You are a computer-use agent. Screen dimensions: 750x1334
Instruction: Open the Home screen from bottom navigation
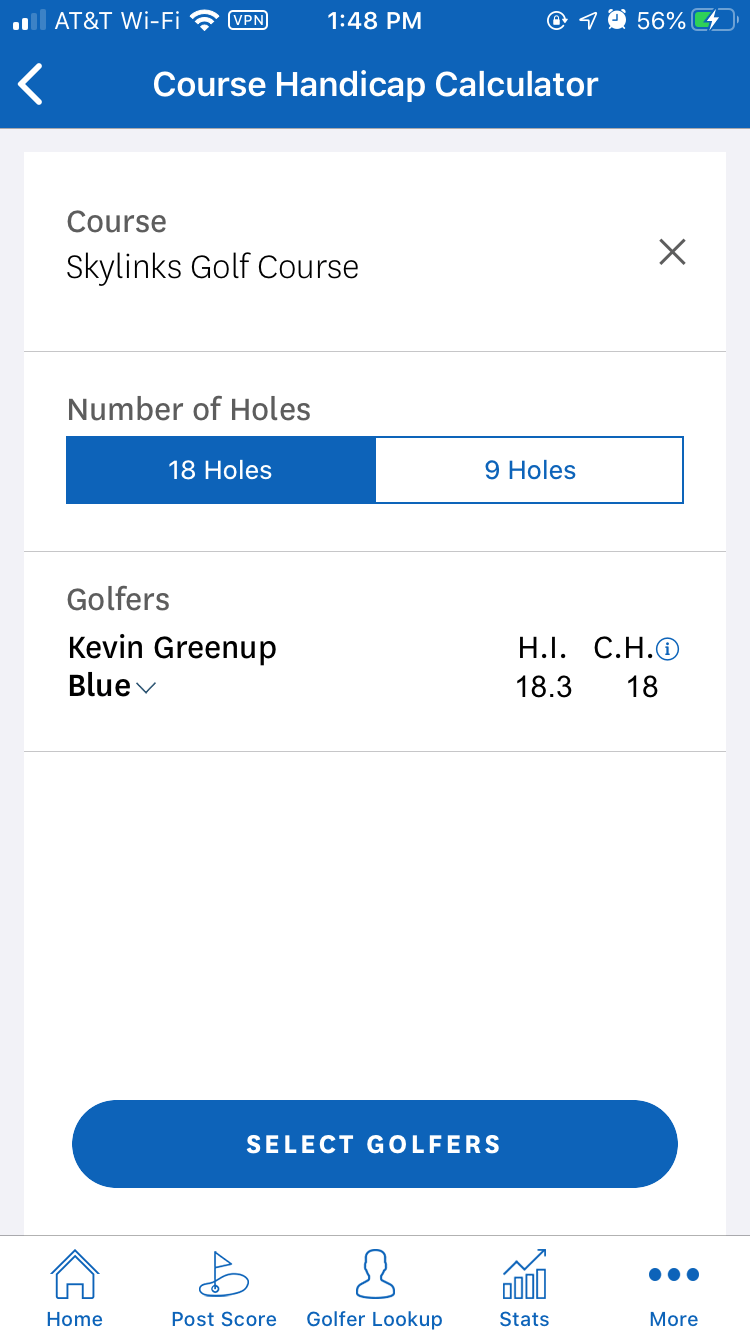tap(74, 1288)
